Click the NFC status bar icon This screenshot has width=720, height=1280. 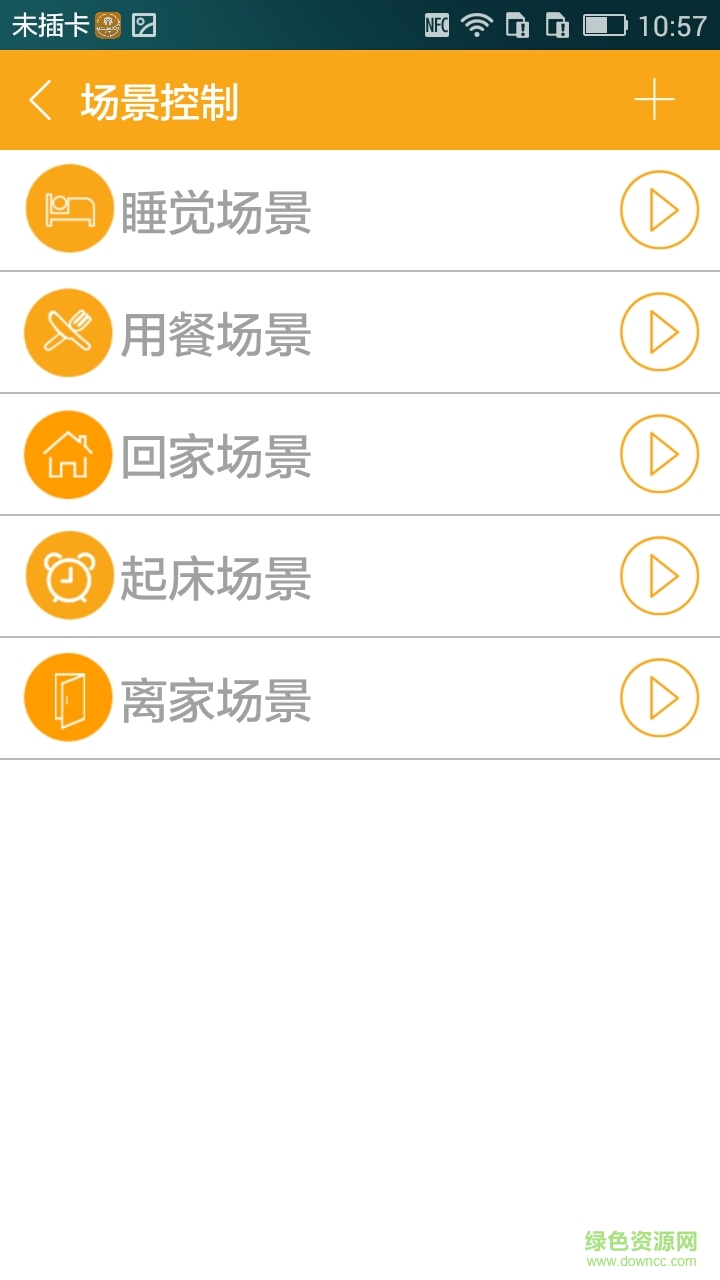[437, 25]
